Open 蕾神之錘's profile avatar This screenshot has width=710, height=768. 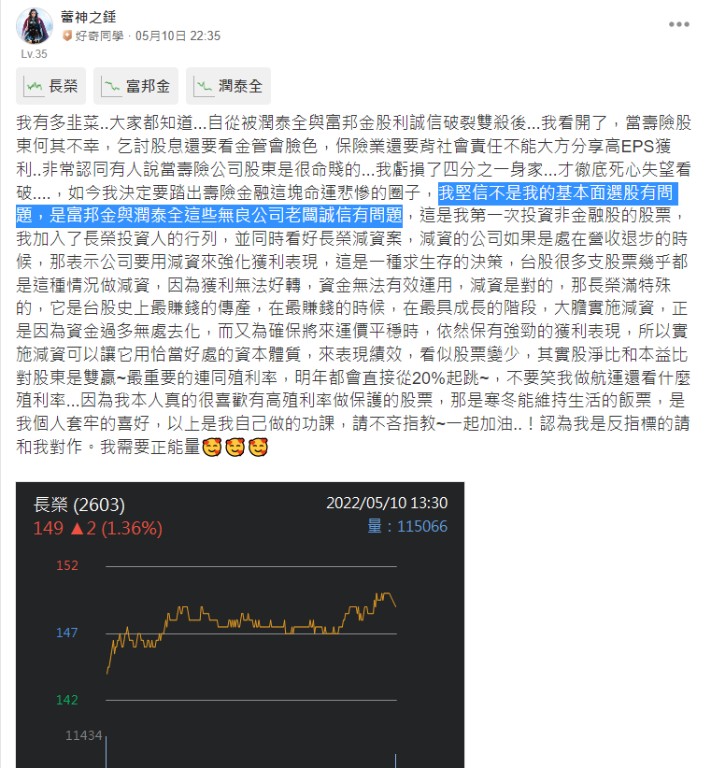[34, 25]
